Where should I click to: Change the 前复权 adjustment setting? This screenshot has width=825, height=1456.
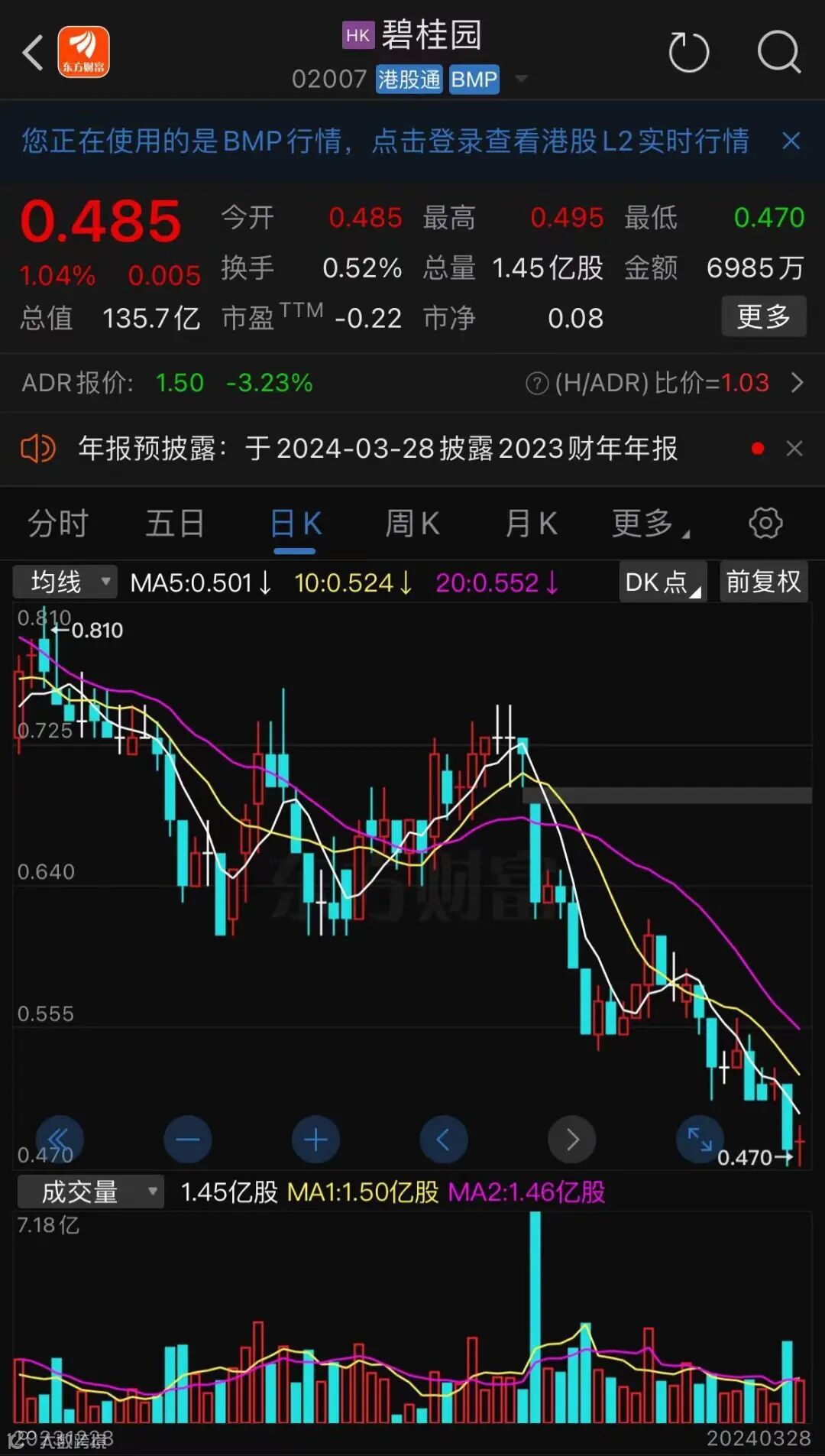point(763,582)
